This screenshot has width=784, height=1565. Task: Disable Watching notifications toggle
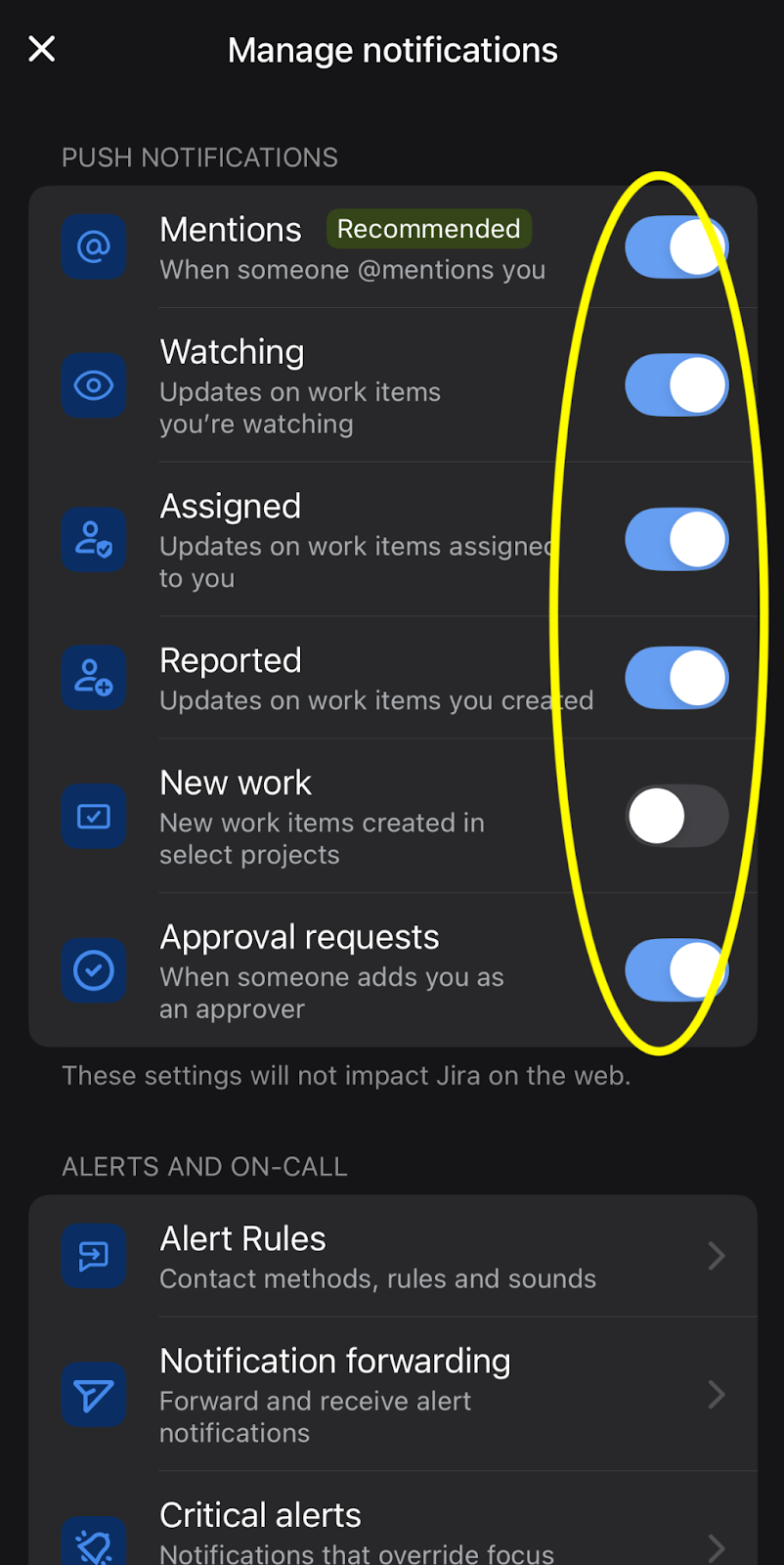[x=676, y=384]
